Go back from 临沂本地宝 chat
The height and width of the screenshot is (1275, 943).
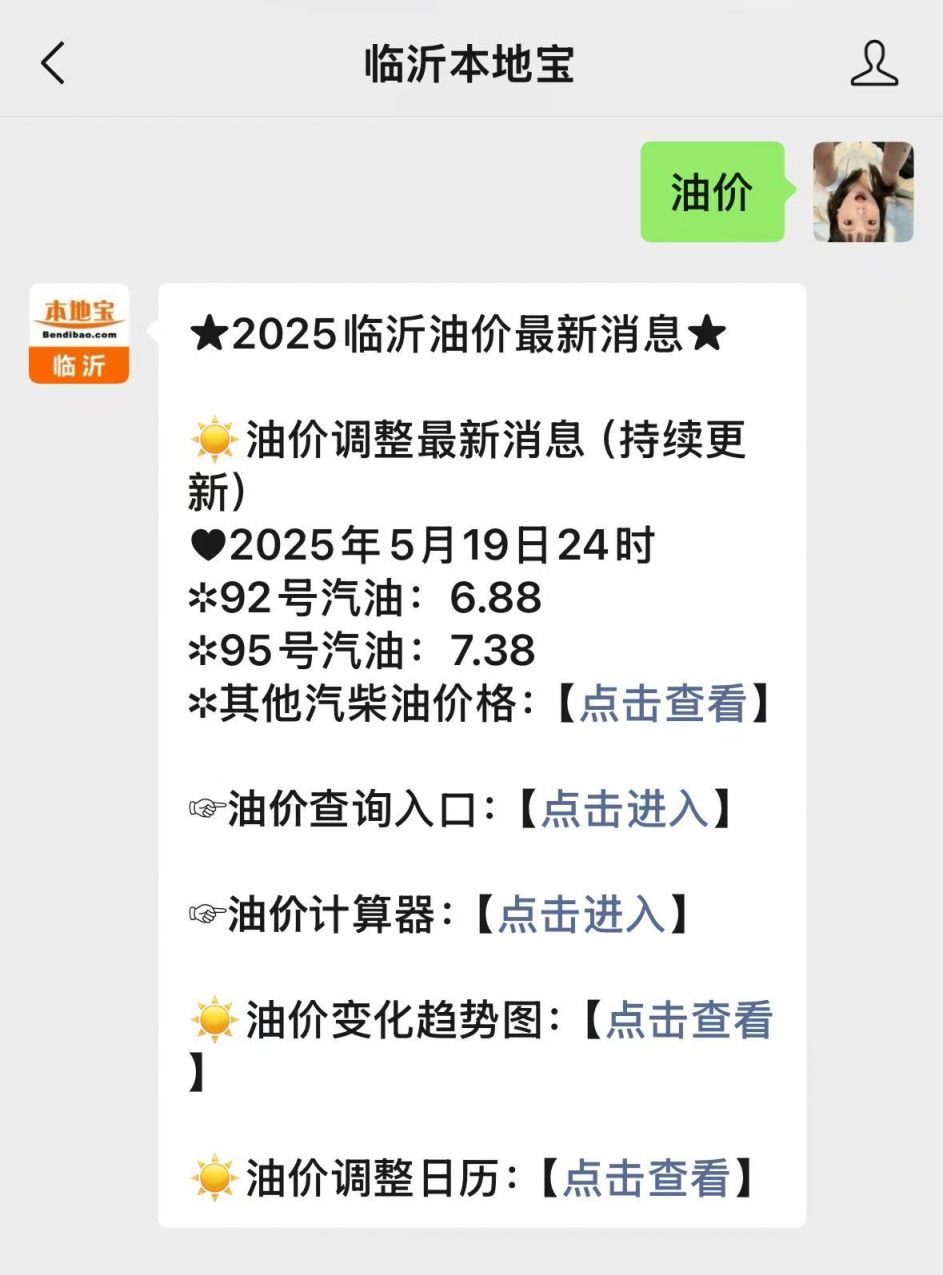coord(53,63)
